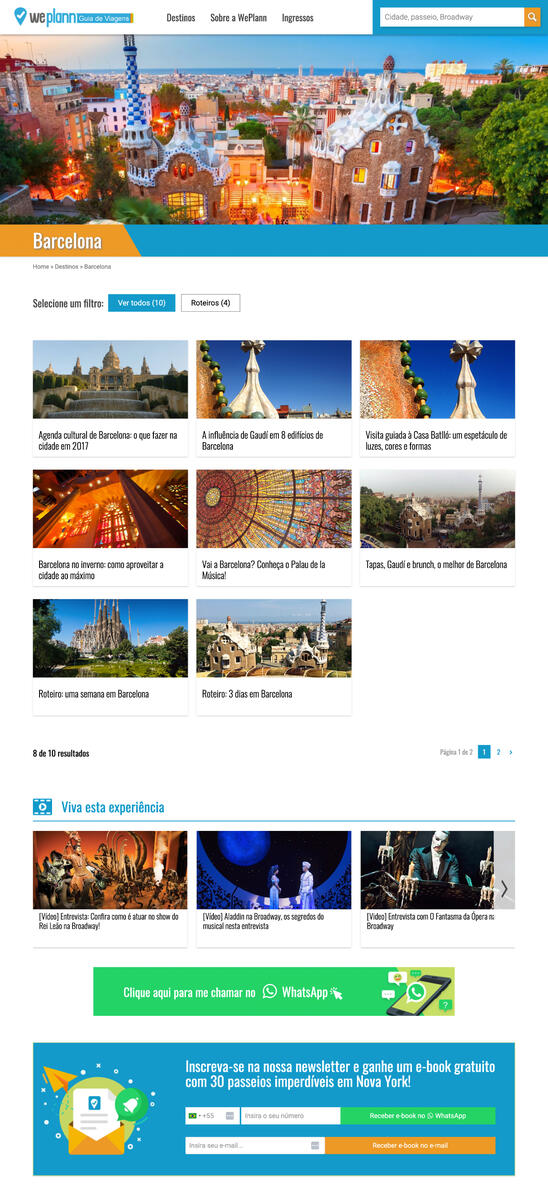Image resolution: width=548 pixels, height=1189 pixels.
Task: Open Roteiro: uma semana em Barcelona
Action: (110, 657)
